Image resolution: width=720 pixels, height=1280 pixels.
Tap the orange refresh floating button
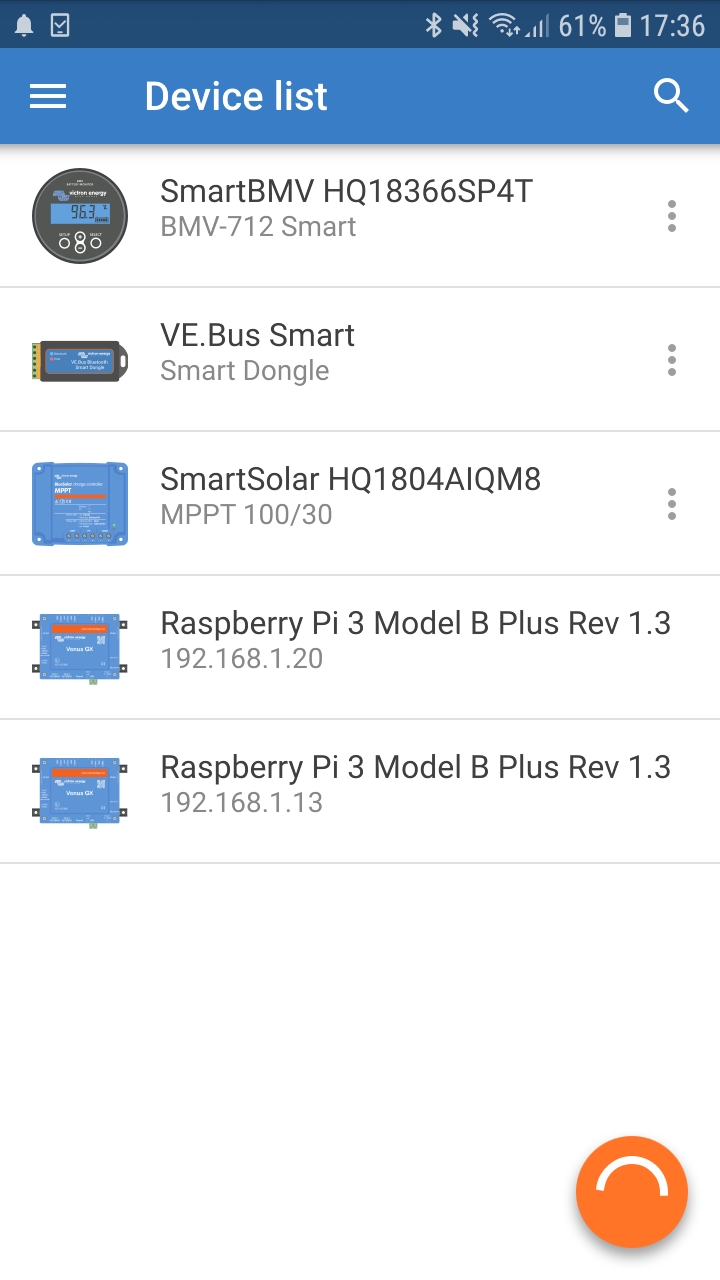[x=631, y=1191]
